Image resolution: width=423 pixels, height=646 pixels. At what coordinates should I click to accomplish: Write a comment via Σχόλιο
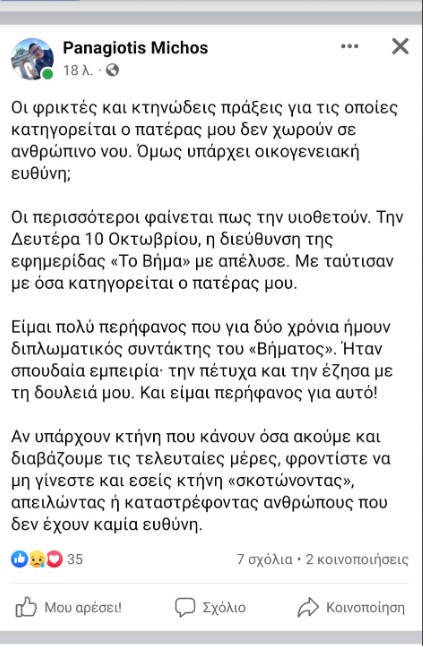[x=210, y=607]
